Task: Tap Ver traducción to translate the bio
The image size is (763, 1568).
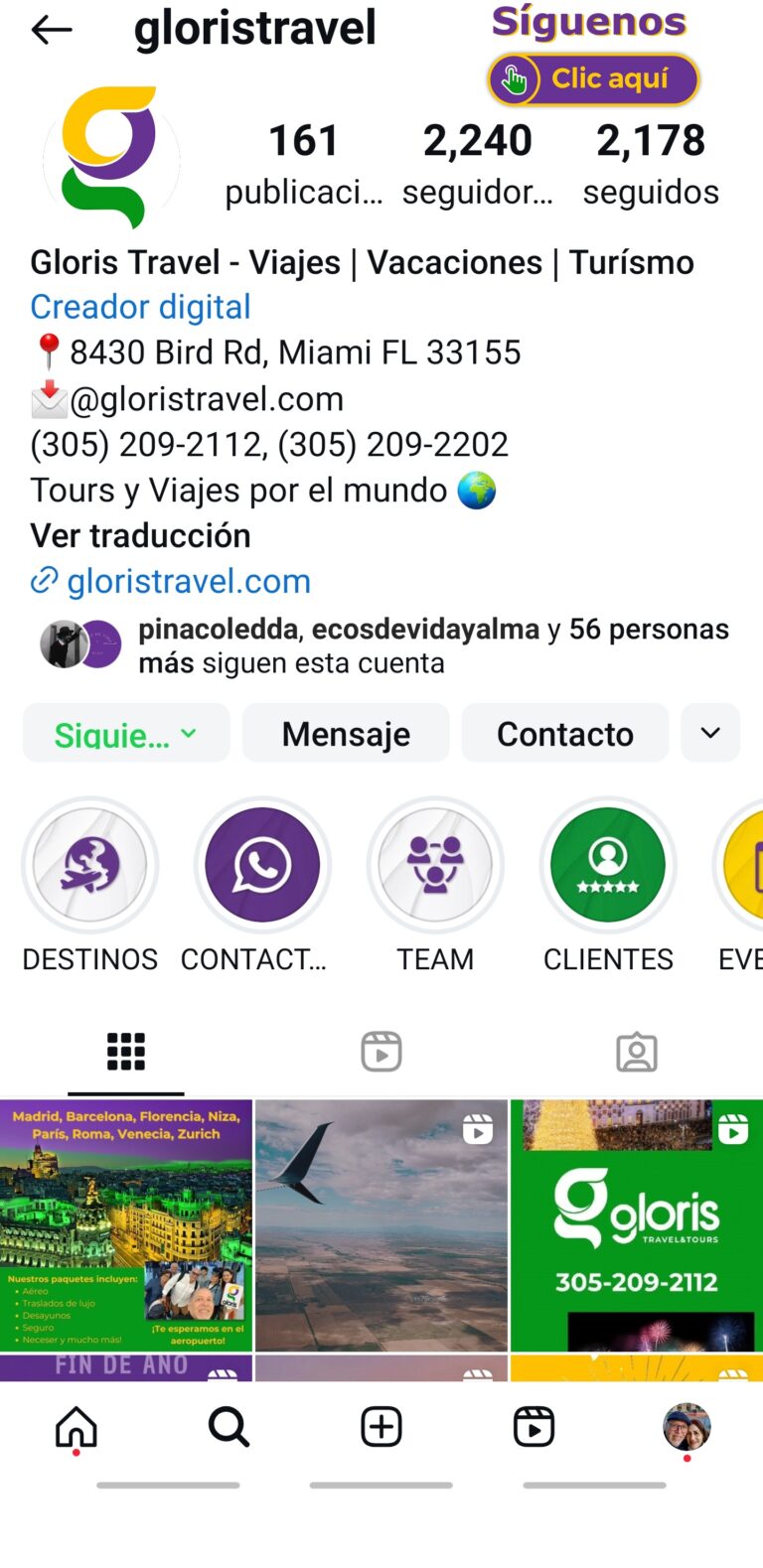Action: (140, 535)
